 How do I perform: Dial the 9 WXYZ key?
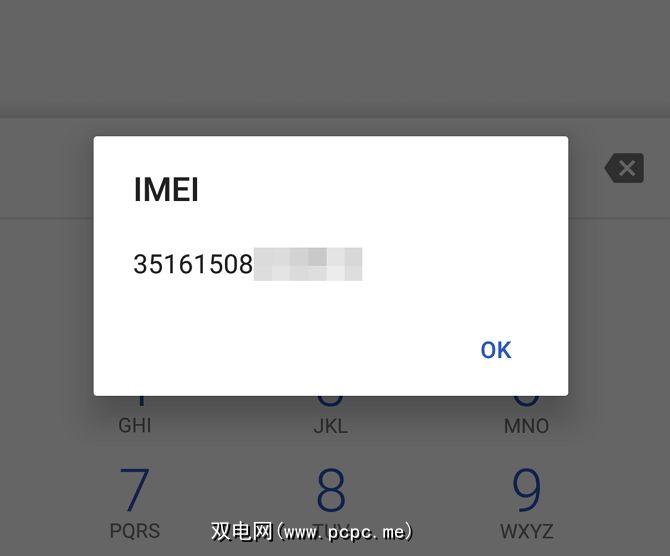526,500
